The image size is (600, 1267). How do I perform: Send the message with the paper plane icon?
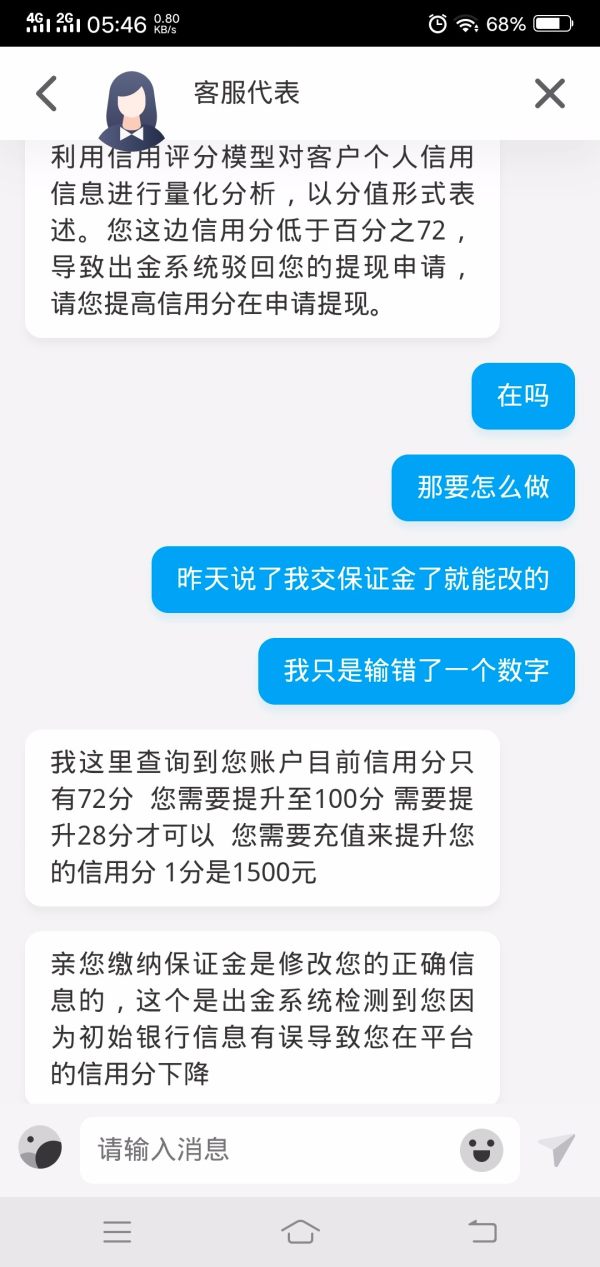pyautogui.click(x=557, y=1150)
